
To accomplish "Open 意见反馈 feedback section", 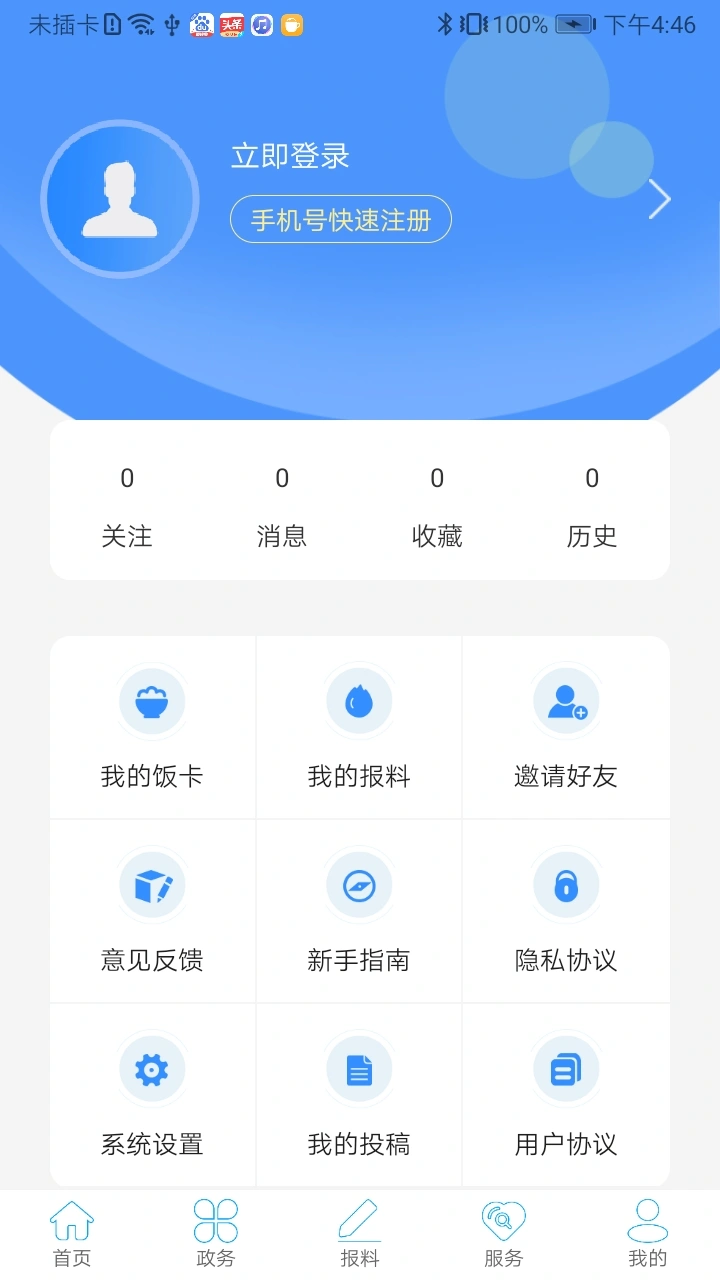I will tap(152, 911).
